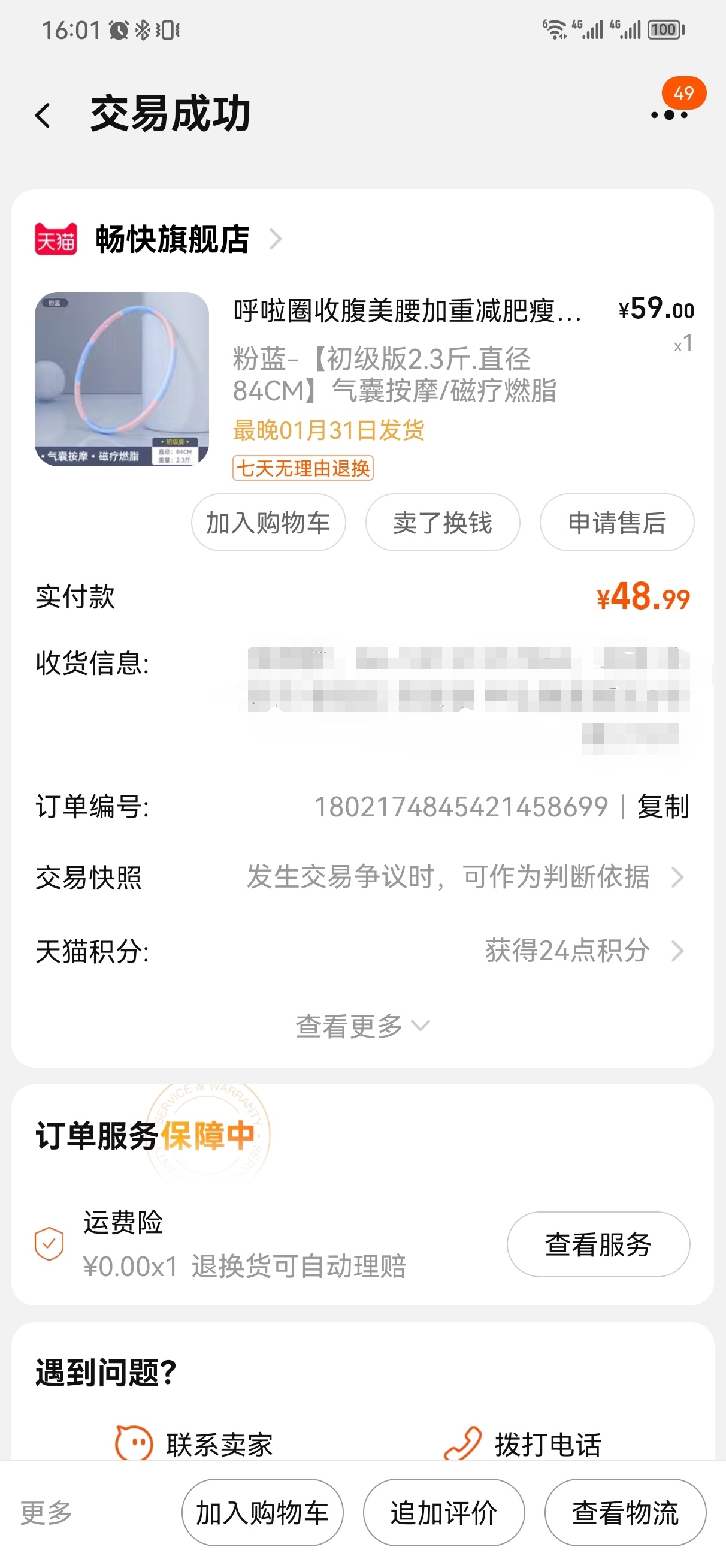
Task: Open the three-dot overflow menu
Action: pos(669,114)
